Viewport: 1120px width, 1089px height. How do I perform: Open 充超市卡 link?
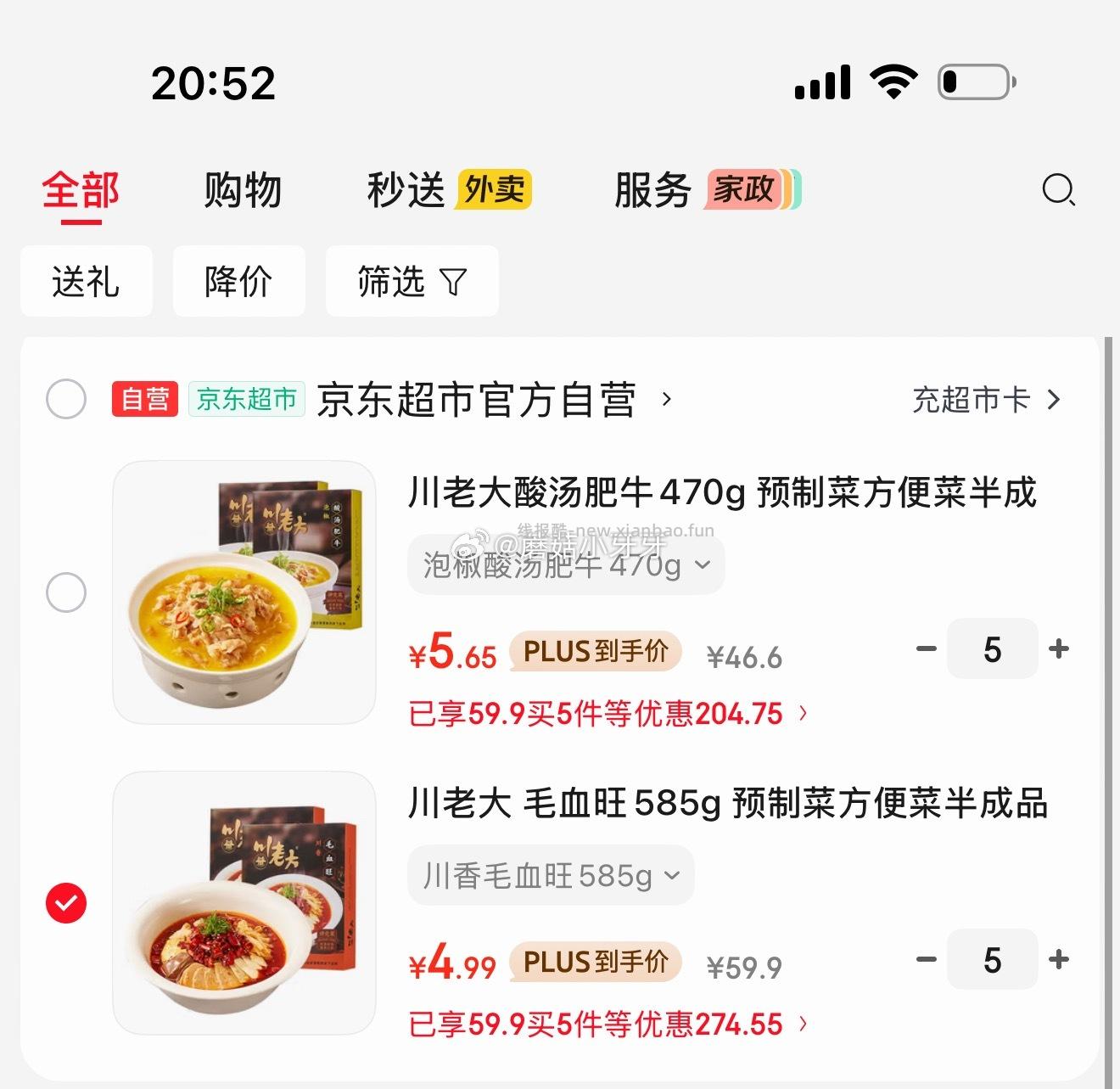coord(985,400)
